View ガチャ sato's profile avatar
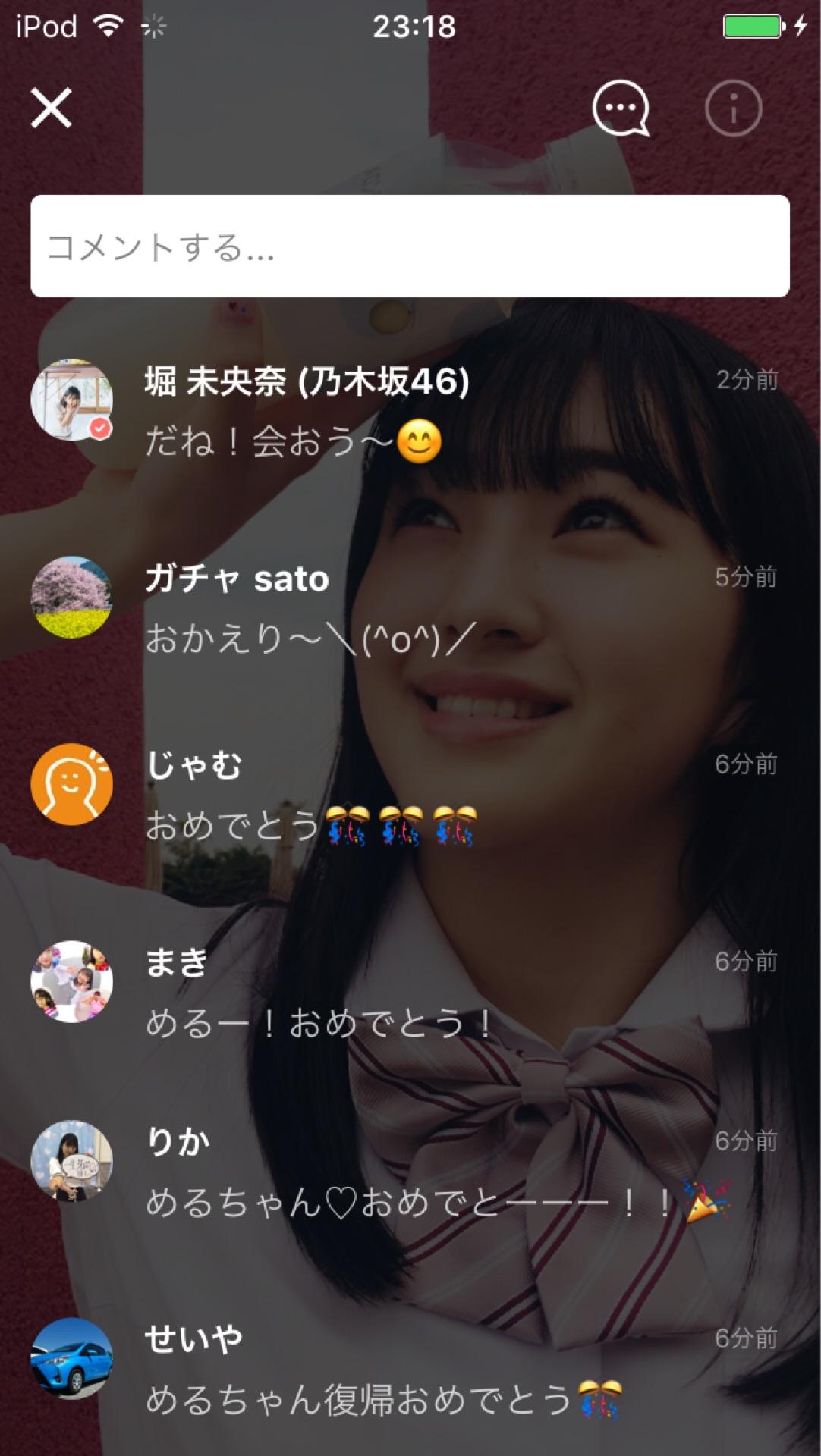This screenshot has width=821, height=1456. pyautogui.click(x=71, y=598)
